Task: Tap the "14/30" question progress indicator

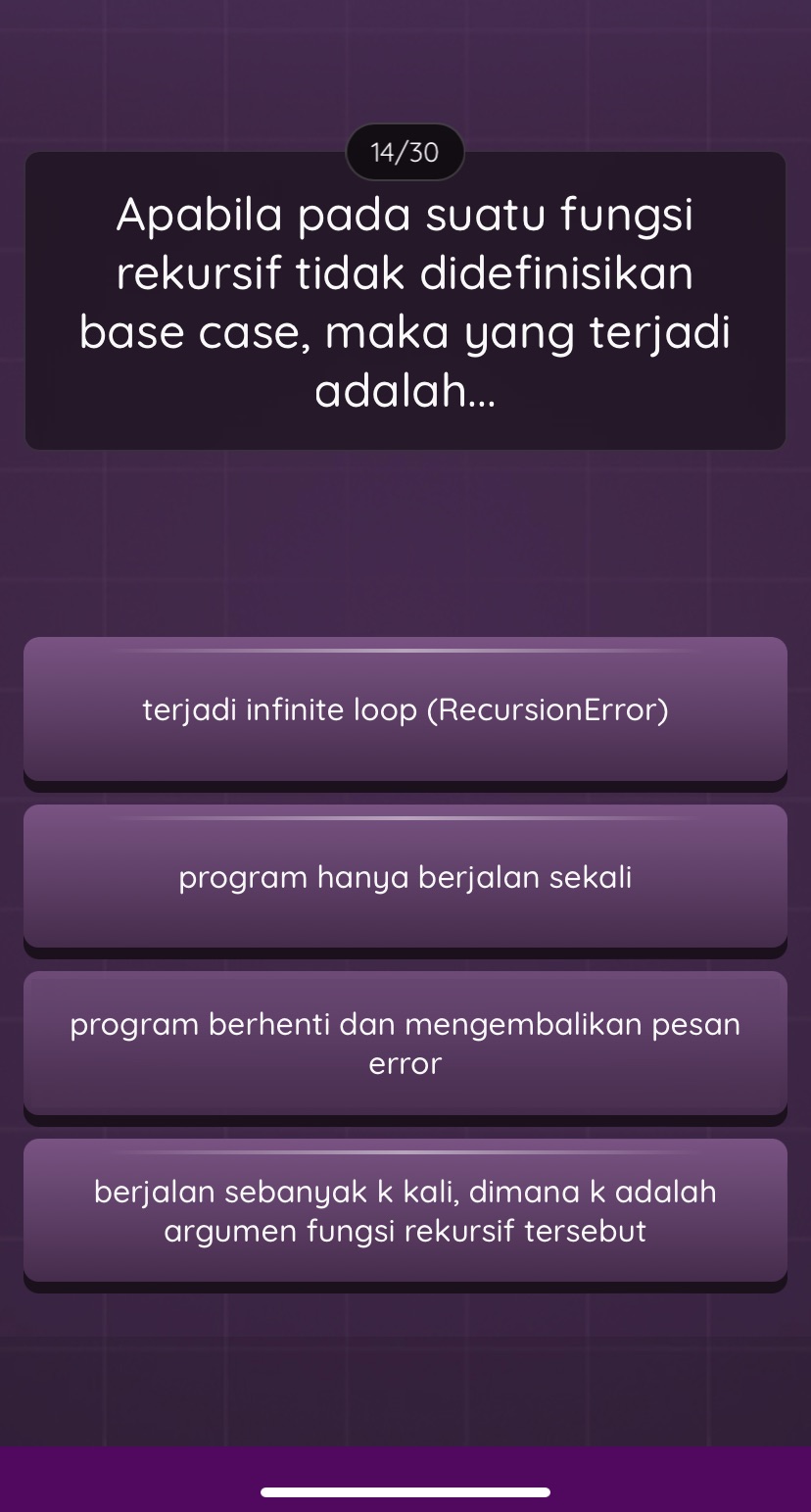Action: click(405, 152)
